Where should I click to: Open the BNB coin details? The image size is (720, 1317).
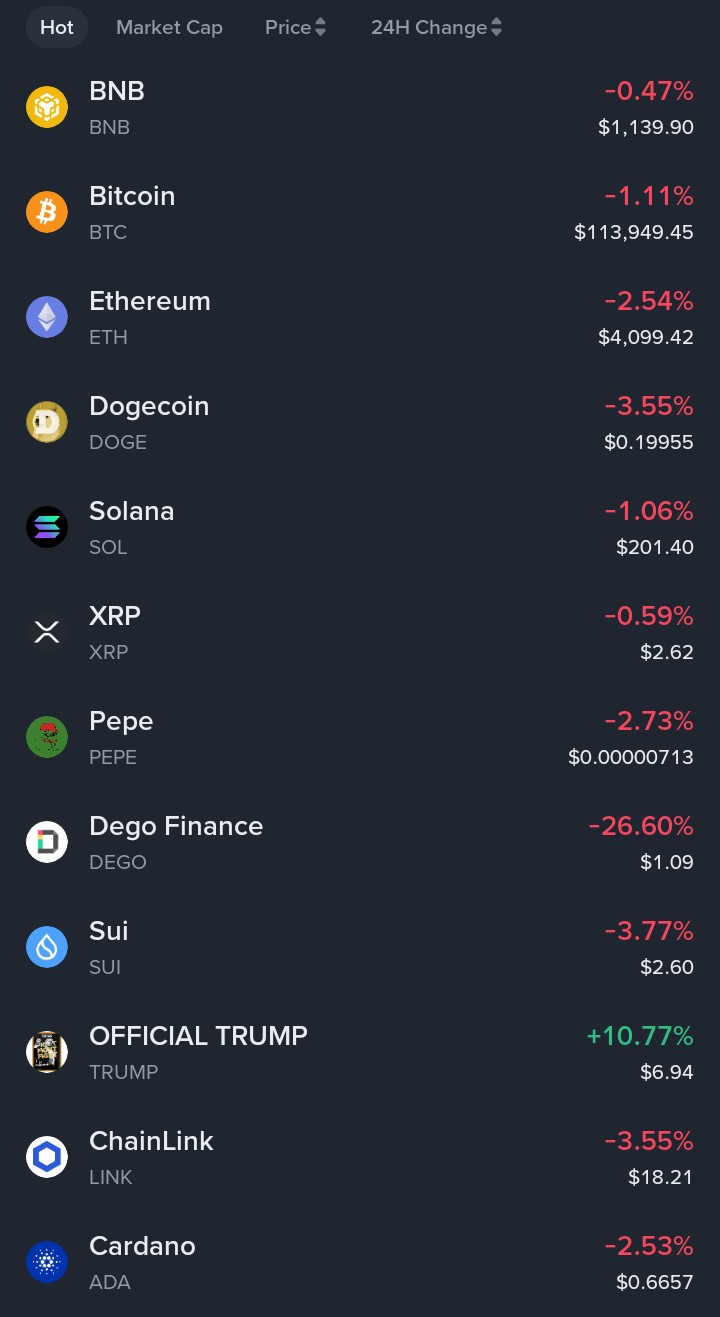coord(360,107)
